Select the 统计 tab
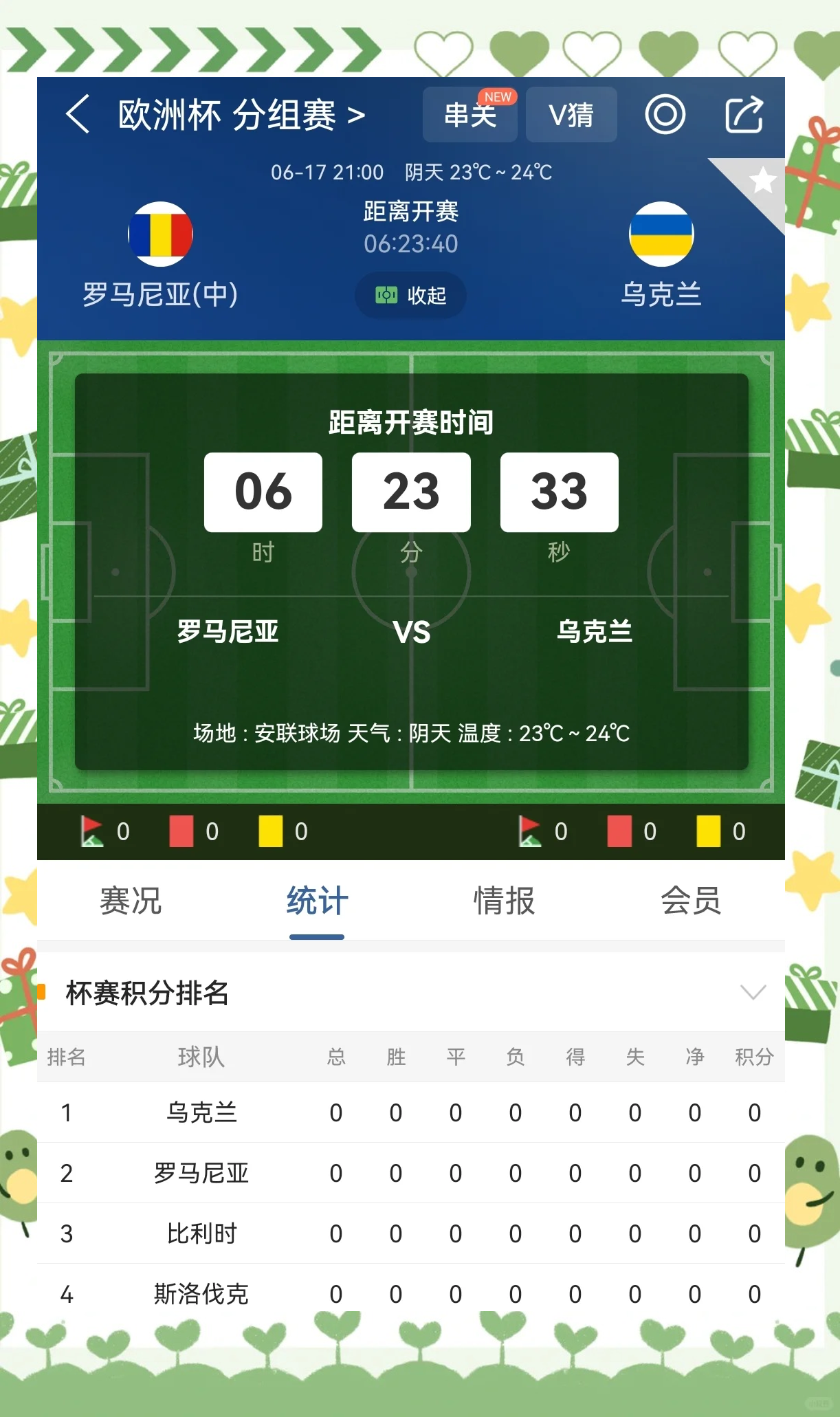Screen dimensions: 840x1417 pos(317,901)
